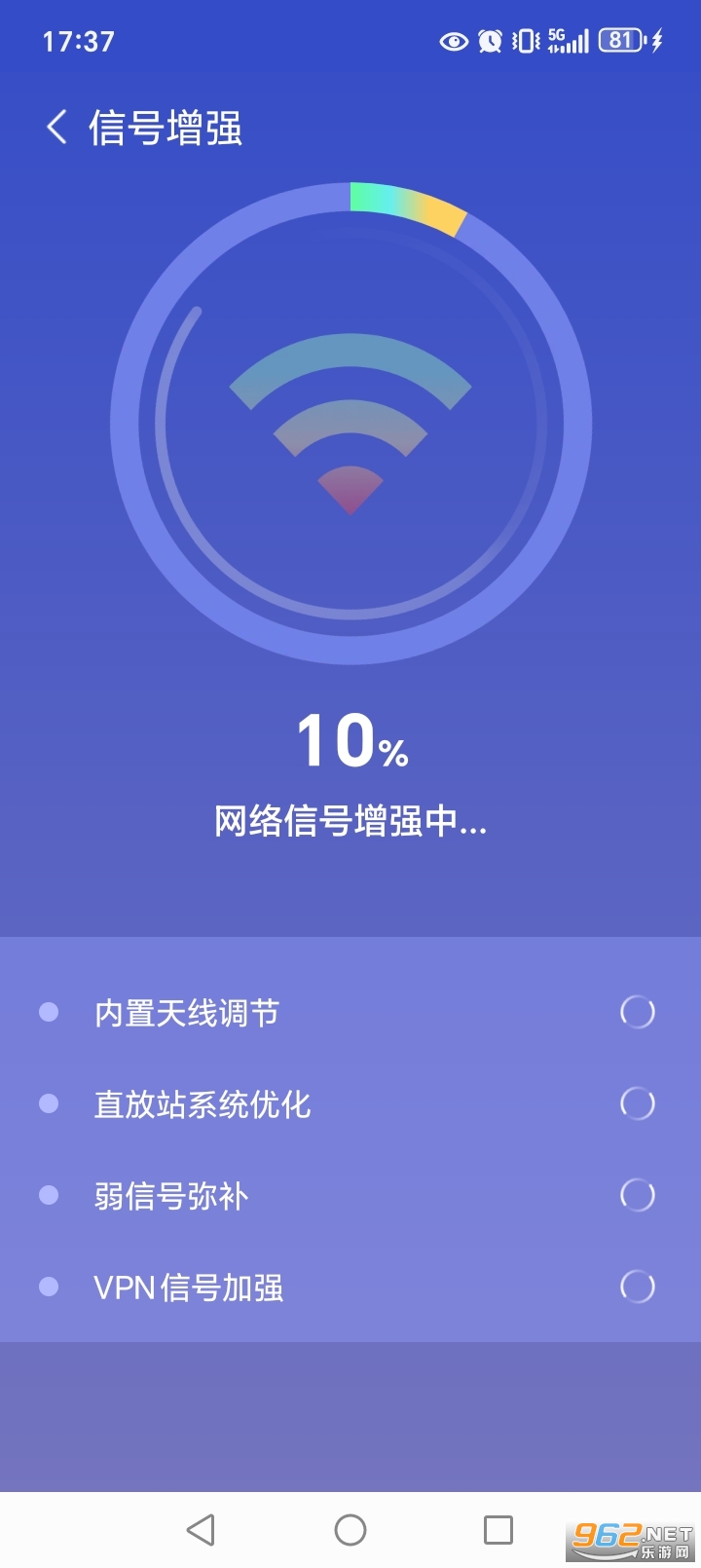Viewport: 701px width, 1568px height.
Task: Tap the 5G signal strength indicator
Action: 568,41
